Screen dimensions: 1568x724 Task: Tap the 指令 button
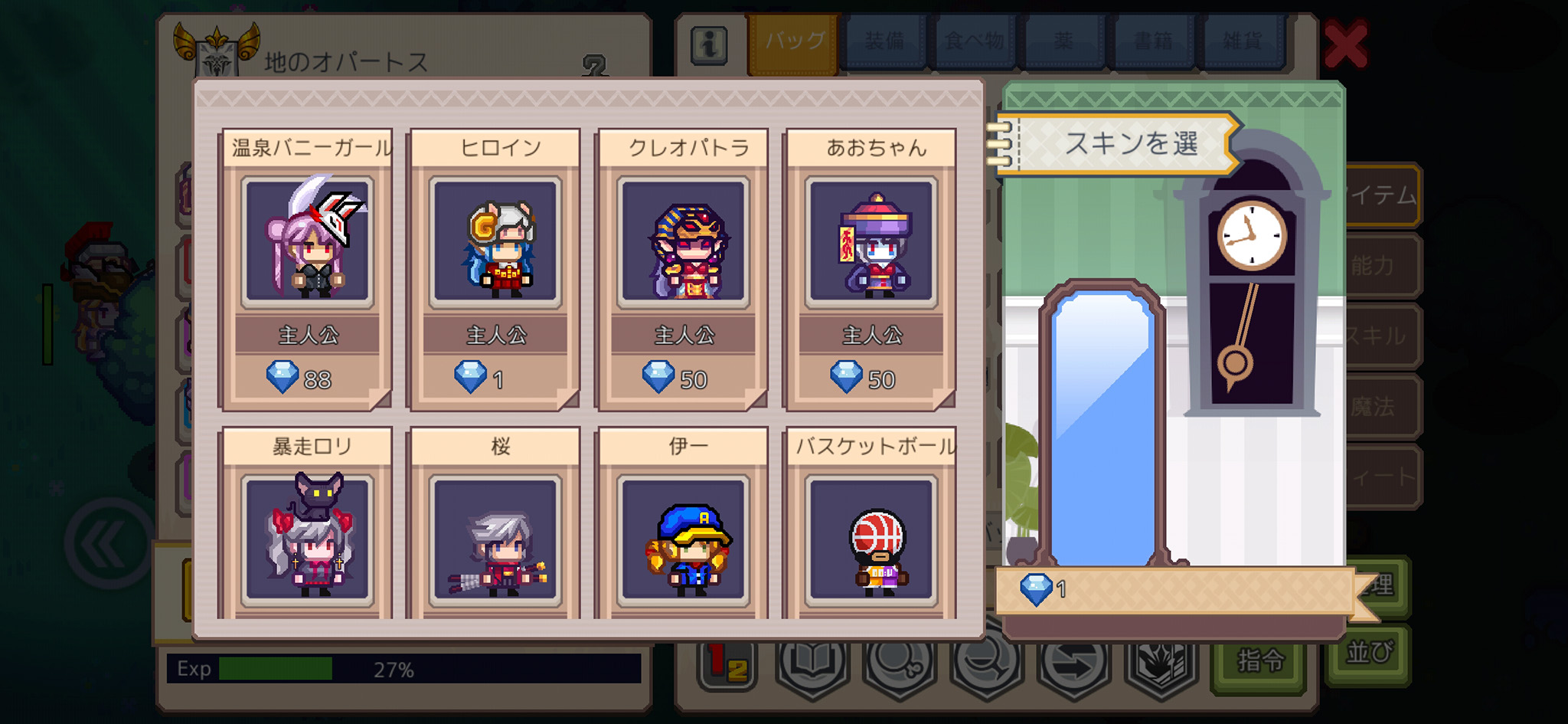point(1260,660)
